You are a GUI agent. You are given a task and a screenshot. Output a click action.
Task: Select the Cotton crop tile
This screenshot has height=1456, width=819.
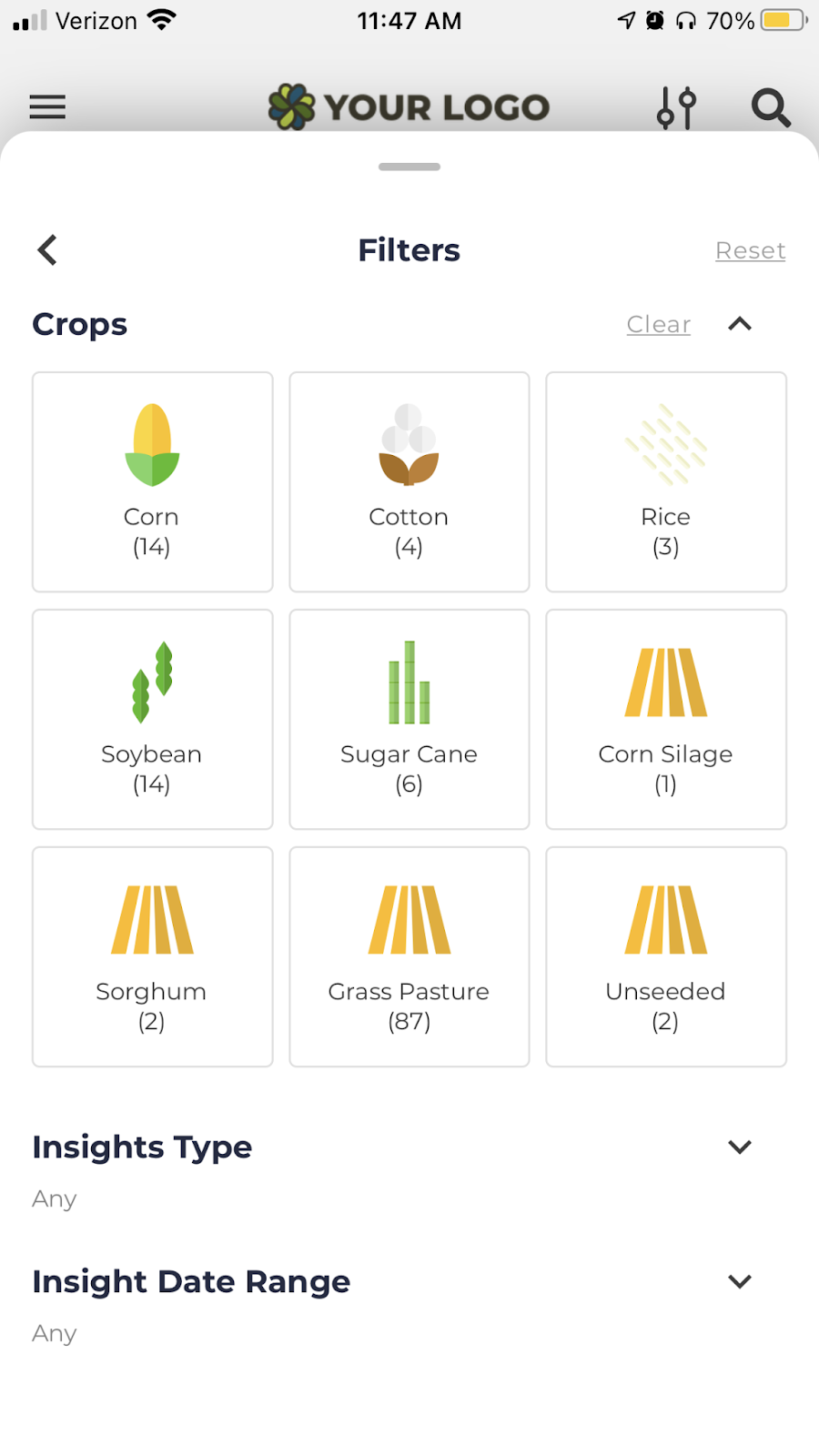click(x=409, y=481)
